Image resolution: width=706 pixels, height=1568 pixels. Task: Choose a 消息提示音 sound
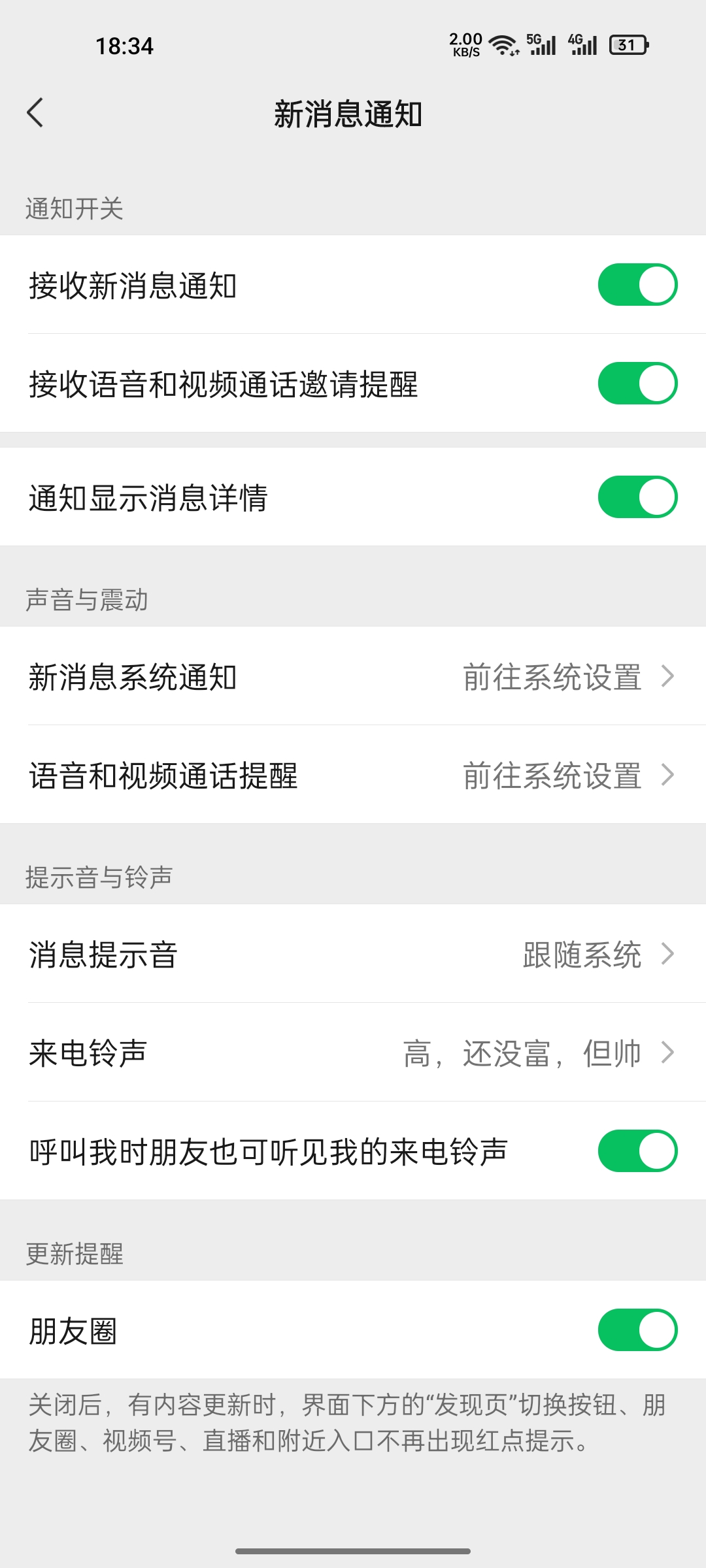pos(353,954)
